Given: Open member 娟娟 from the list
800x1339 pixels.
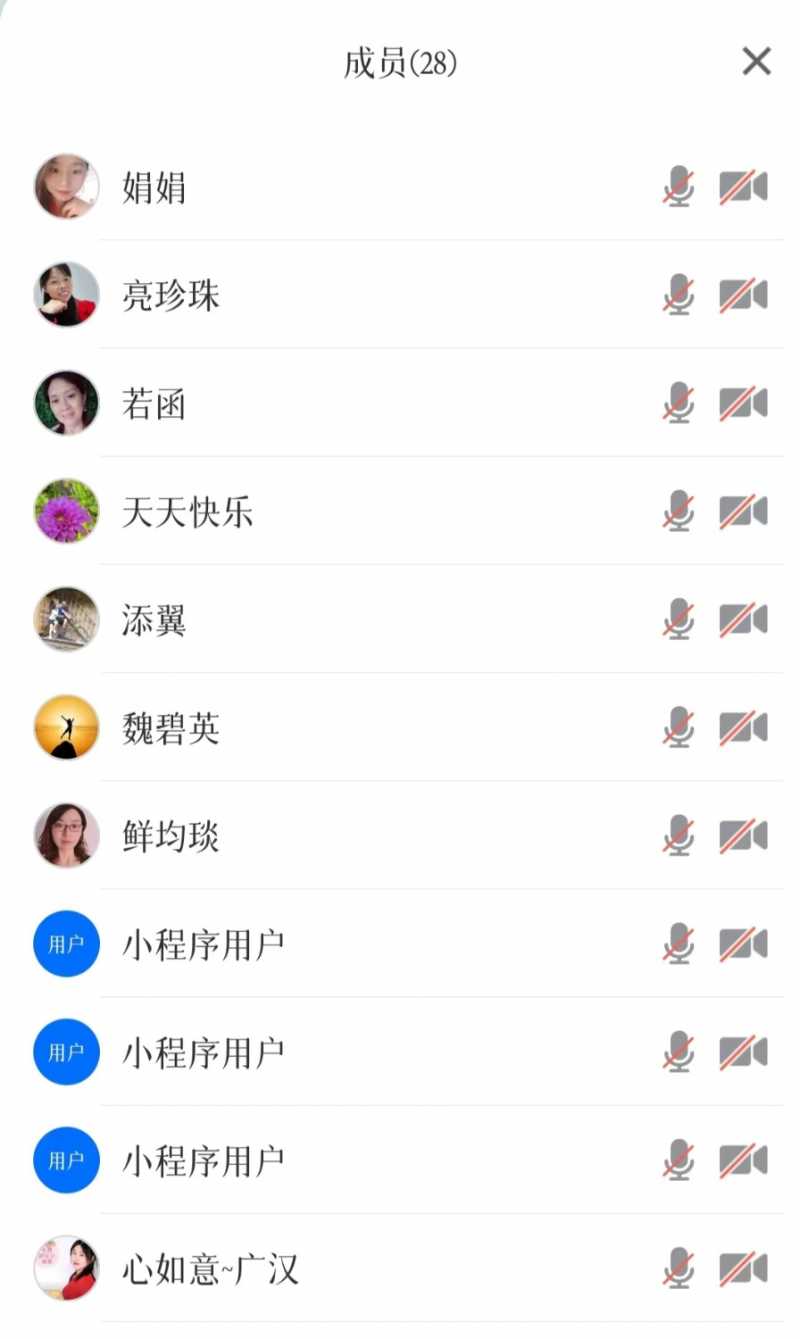Looking at the screenshot, I should coord(154,187).
